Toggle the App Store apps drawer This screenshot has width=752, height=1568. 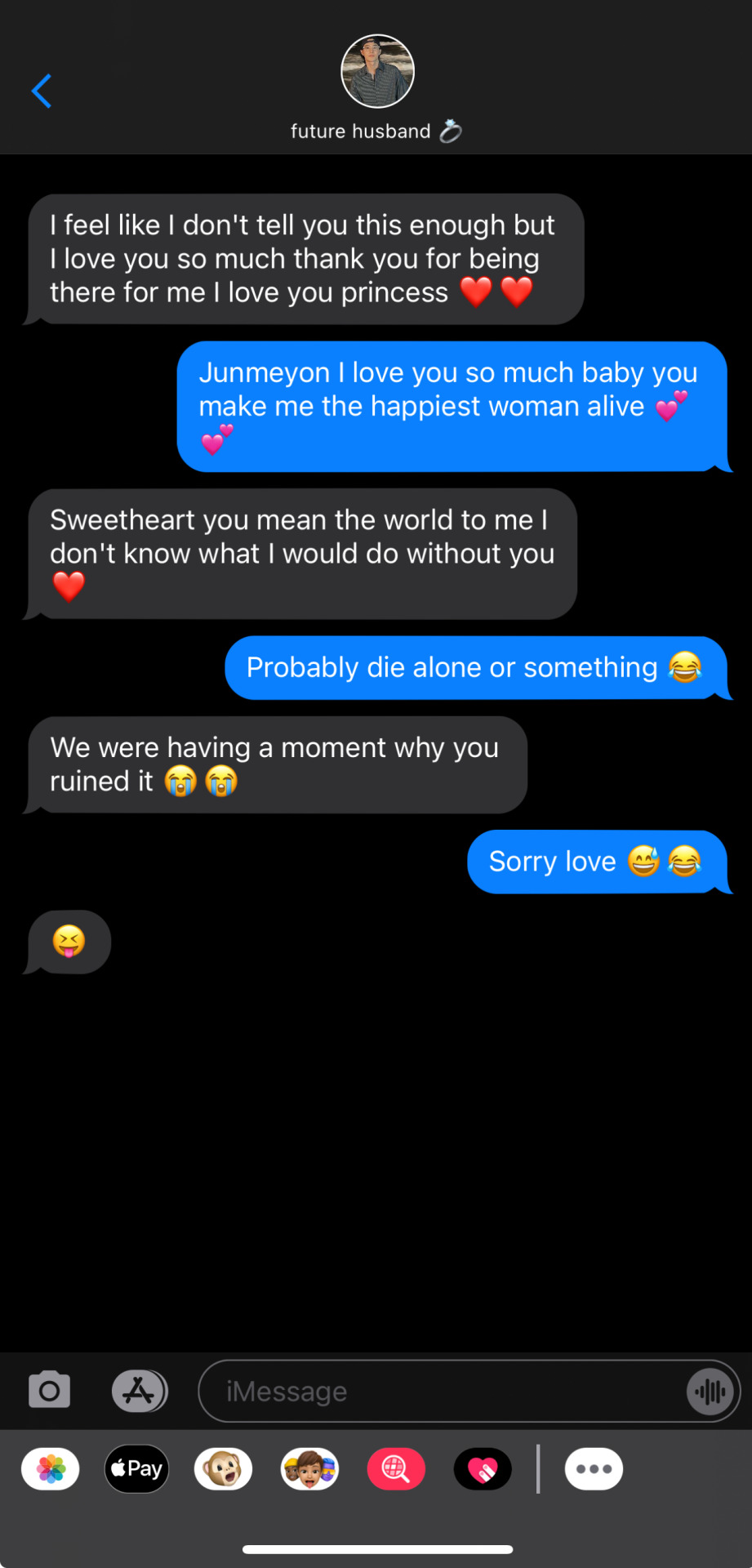pos(140,1390)
